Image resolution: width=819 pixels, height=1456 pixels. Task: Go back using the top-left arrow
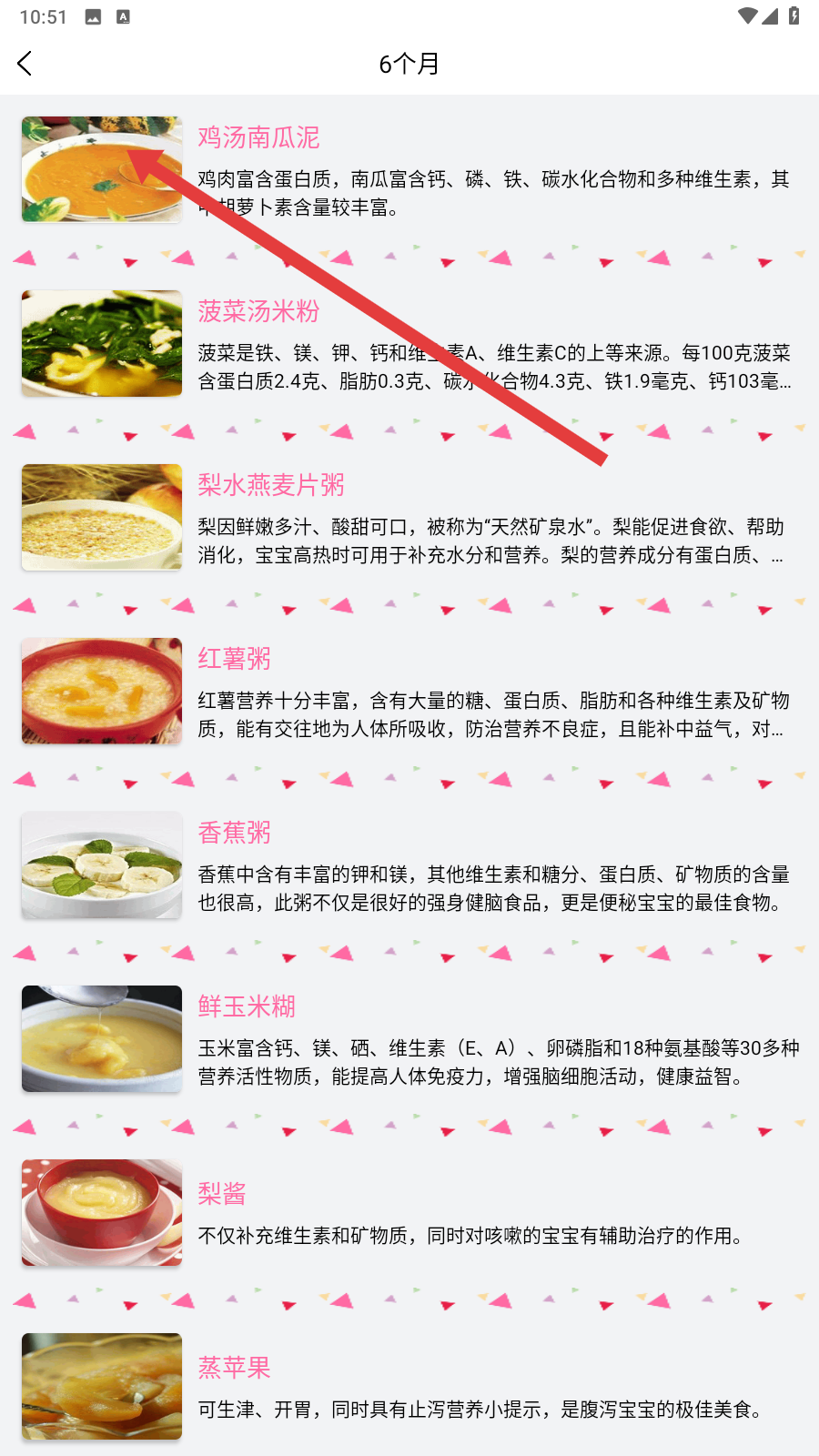coord(25,64)
